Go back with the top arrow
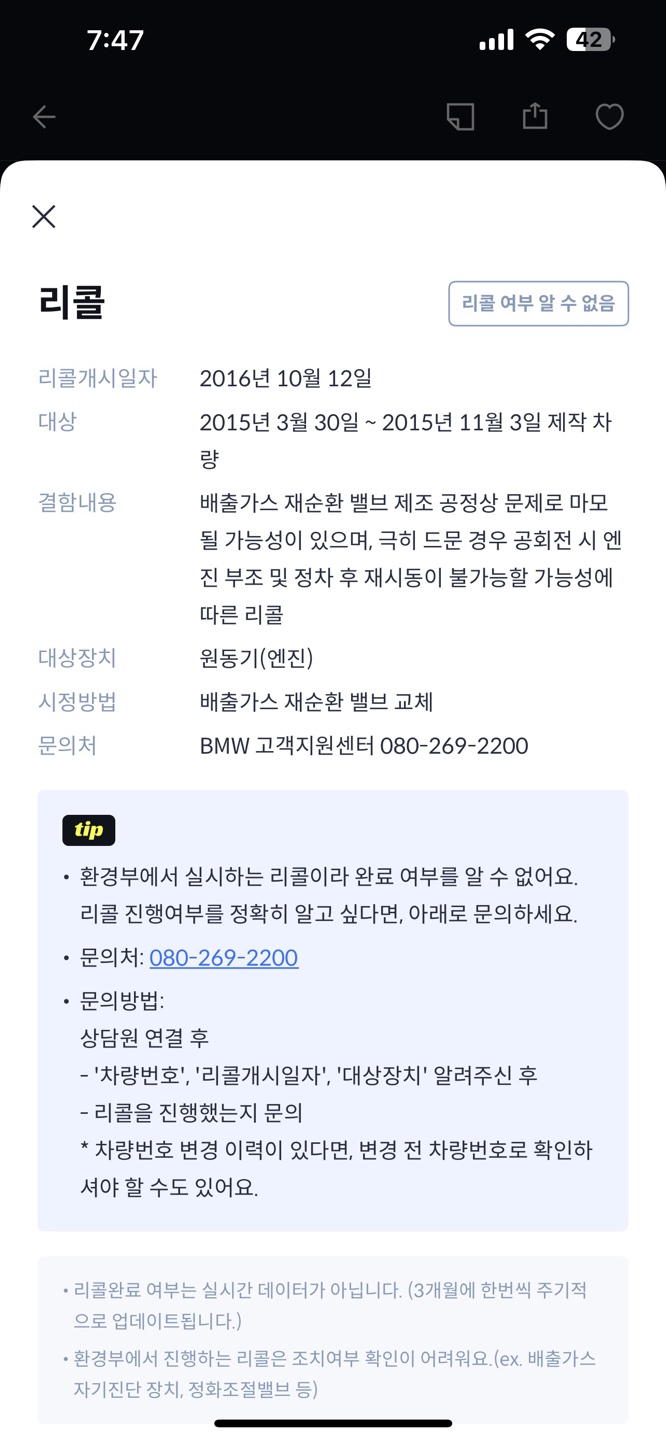The height and width of the screenshot is (1440, 666). (44, 117)
